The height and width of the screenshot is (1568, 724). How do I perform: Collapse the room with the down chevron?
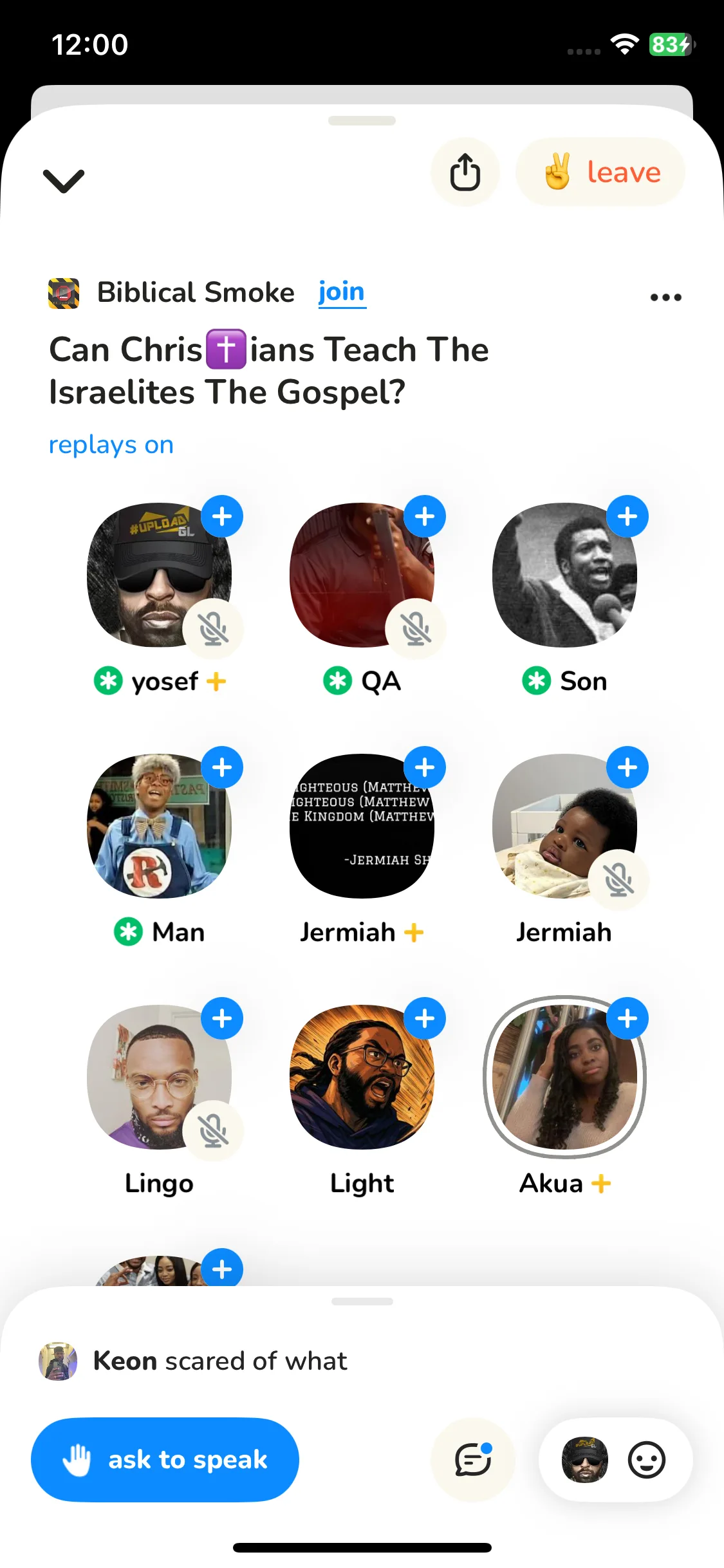tap(63, 181)
